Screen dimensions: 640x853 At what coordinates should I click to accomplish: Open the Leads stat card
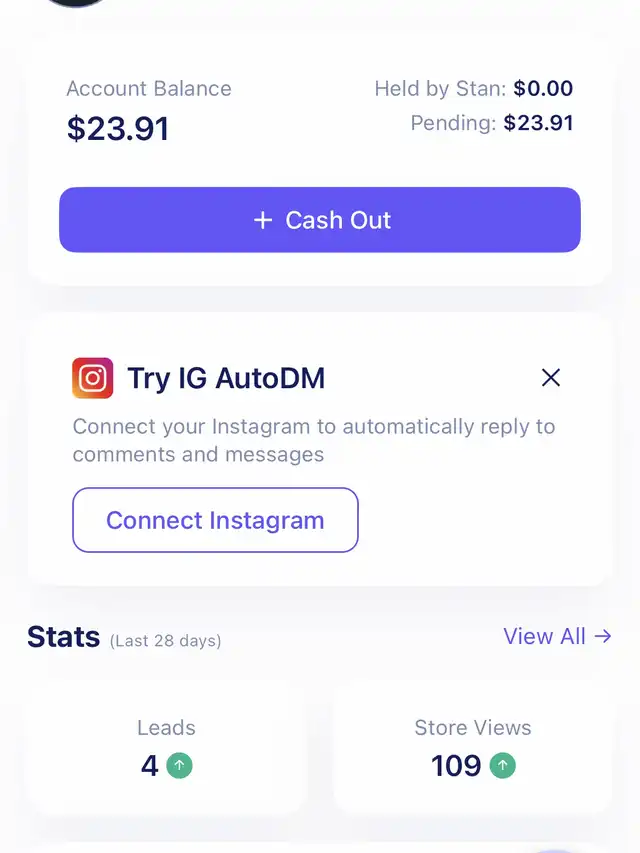[166, 747]
